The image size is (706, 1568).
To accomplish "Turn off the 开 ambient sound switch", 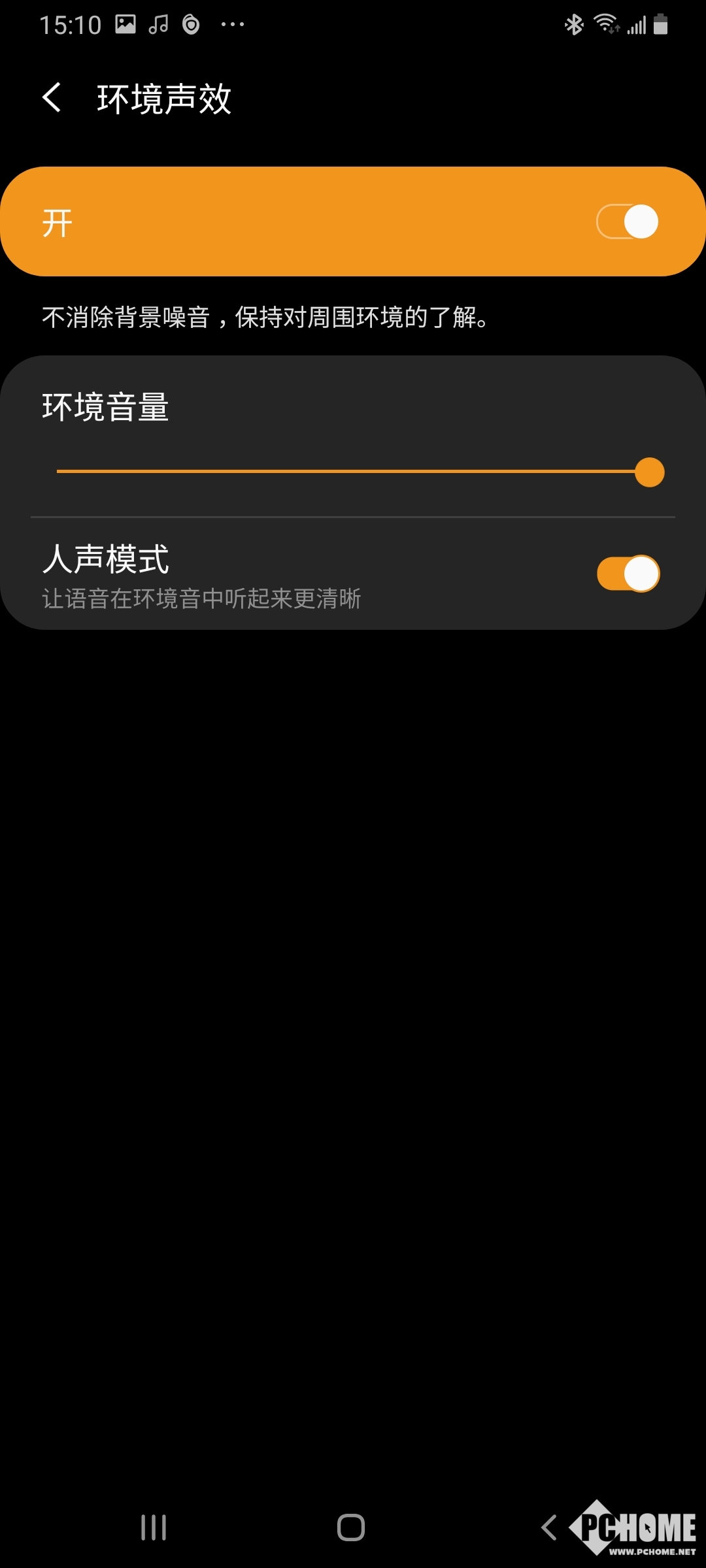I will (628, 222).
